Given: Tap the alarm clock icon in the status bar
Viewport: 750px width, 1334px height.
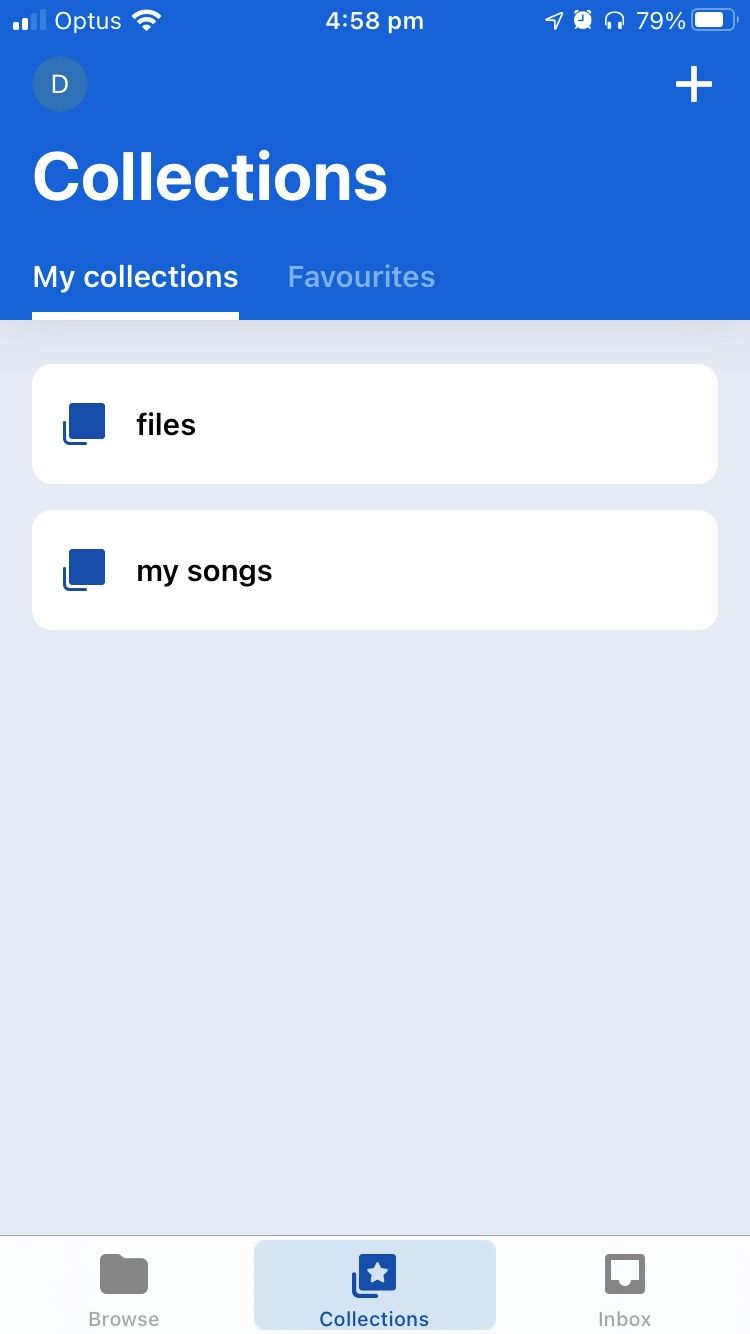Looking at the screenshot, I should pyautogui.click(x=581, y=19).
